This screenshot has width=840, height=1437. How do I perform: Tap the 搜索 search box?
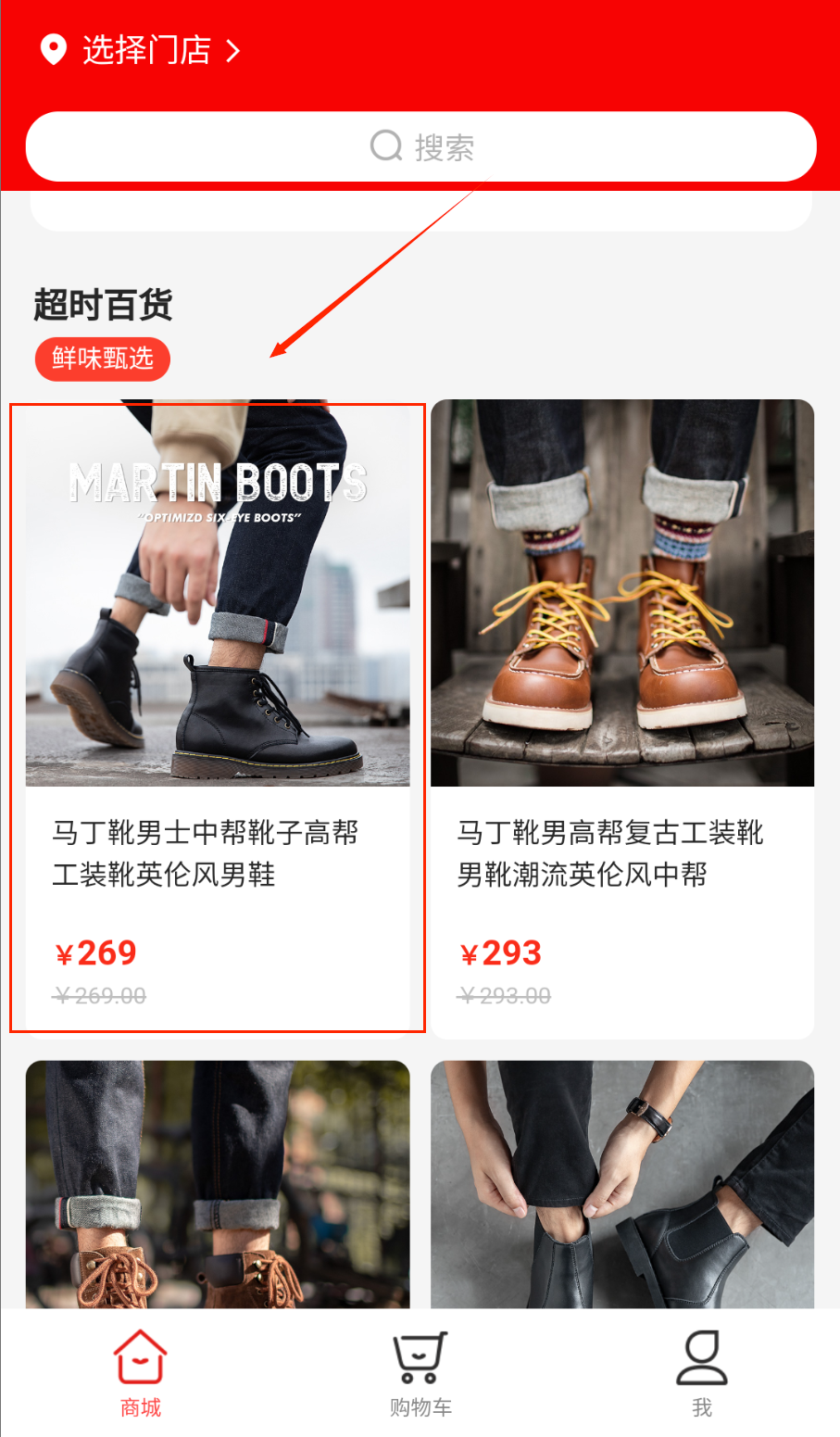pos(421,146)
